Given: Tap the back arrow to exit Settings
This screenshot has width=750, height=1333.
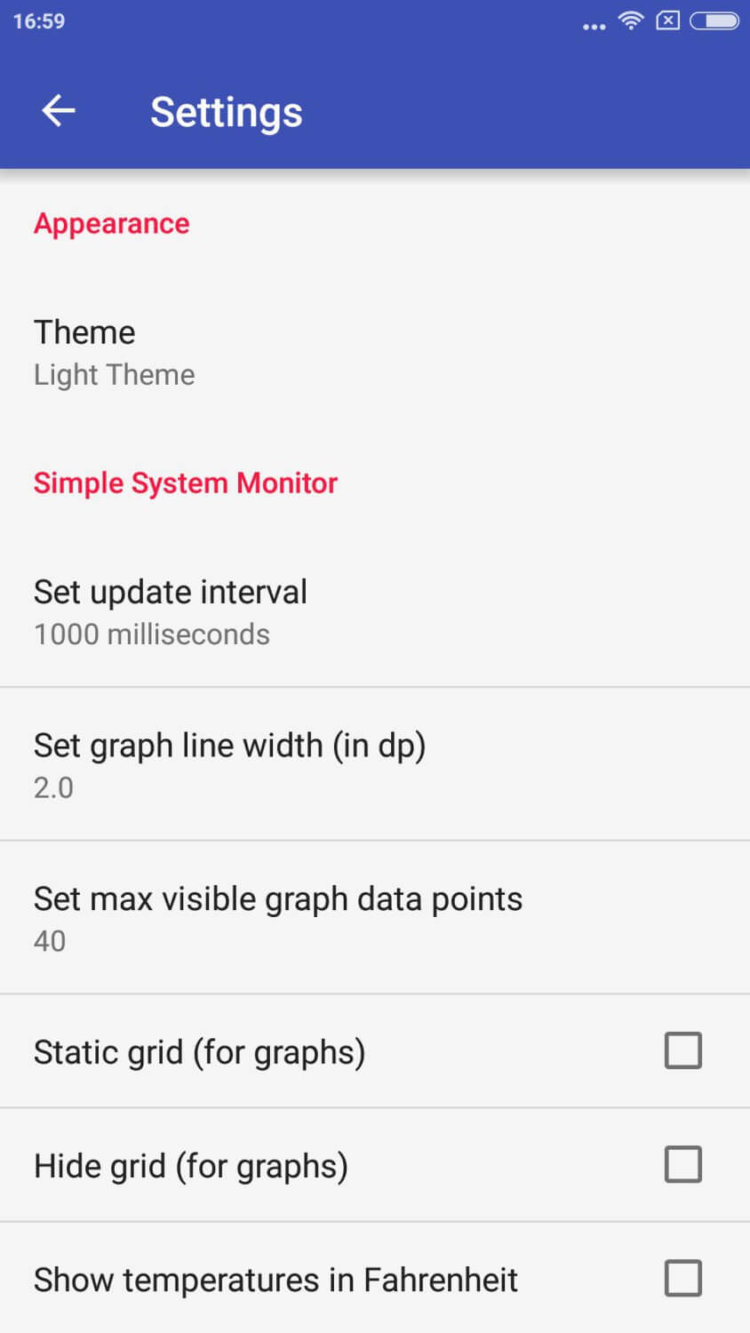Looking at the screenshot, I should point(57,111).
